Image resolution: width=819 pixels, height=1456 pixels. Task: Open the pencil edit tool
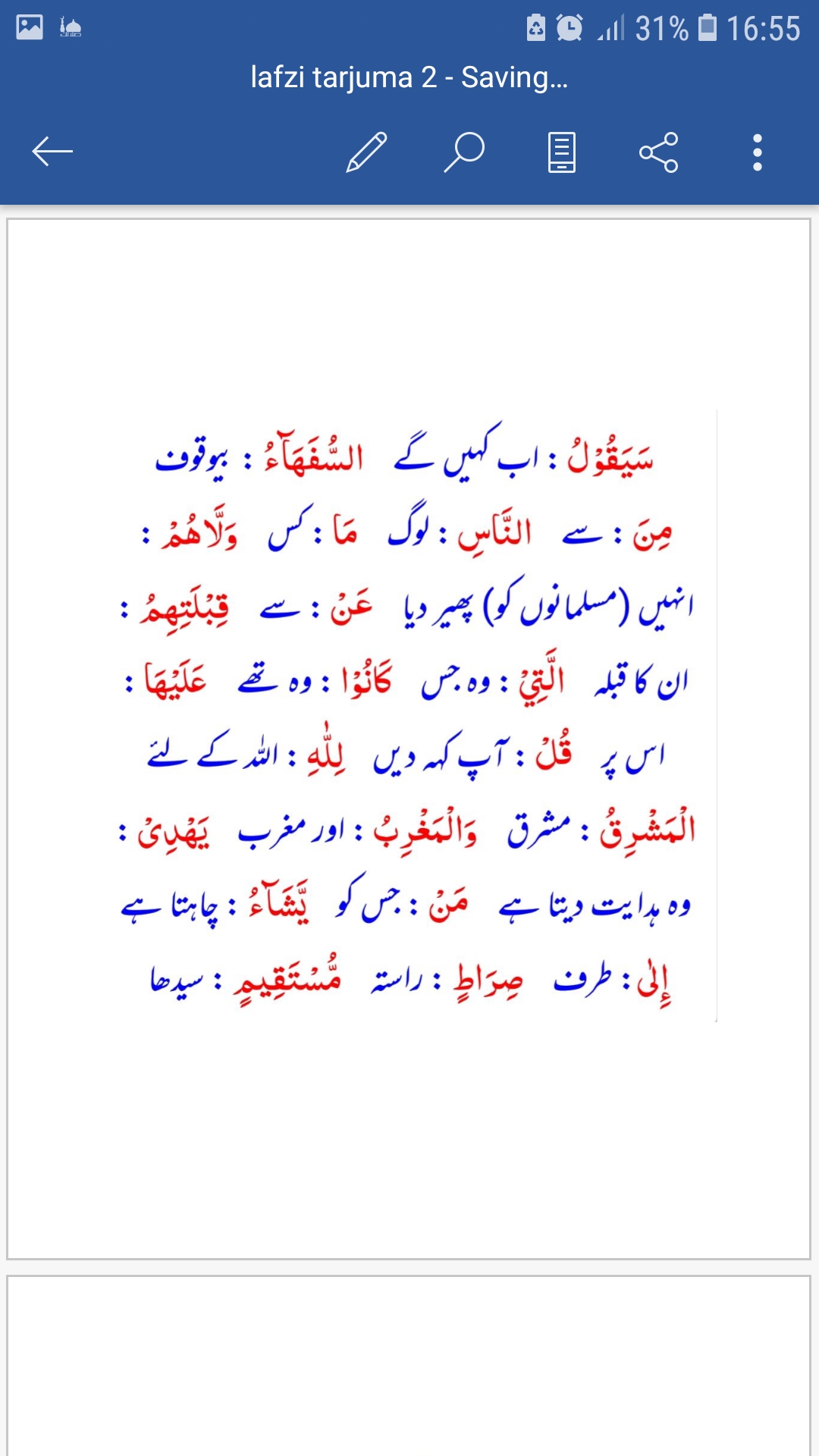tap(367, 152)
